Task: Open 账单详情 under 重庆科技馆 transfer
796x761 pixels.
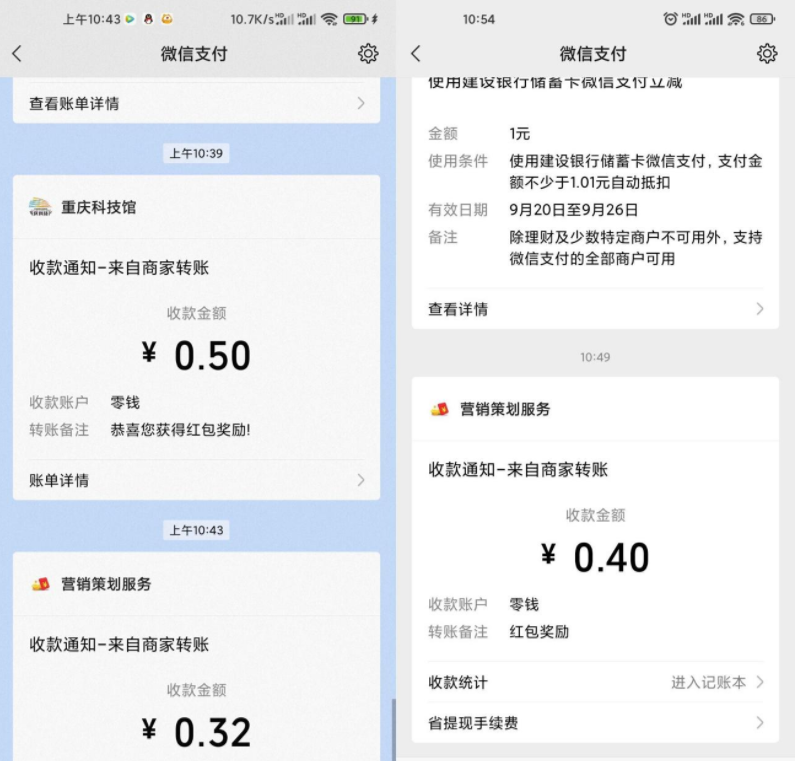Action: point(196,480)
